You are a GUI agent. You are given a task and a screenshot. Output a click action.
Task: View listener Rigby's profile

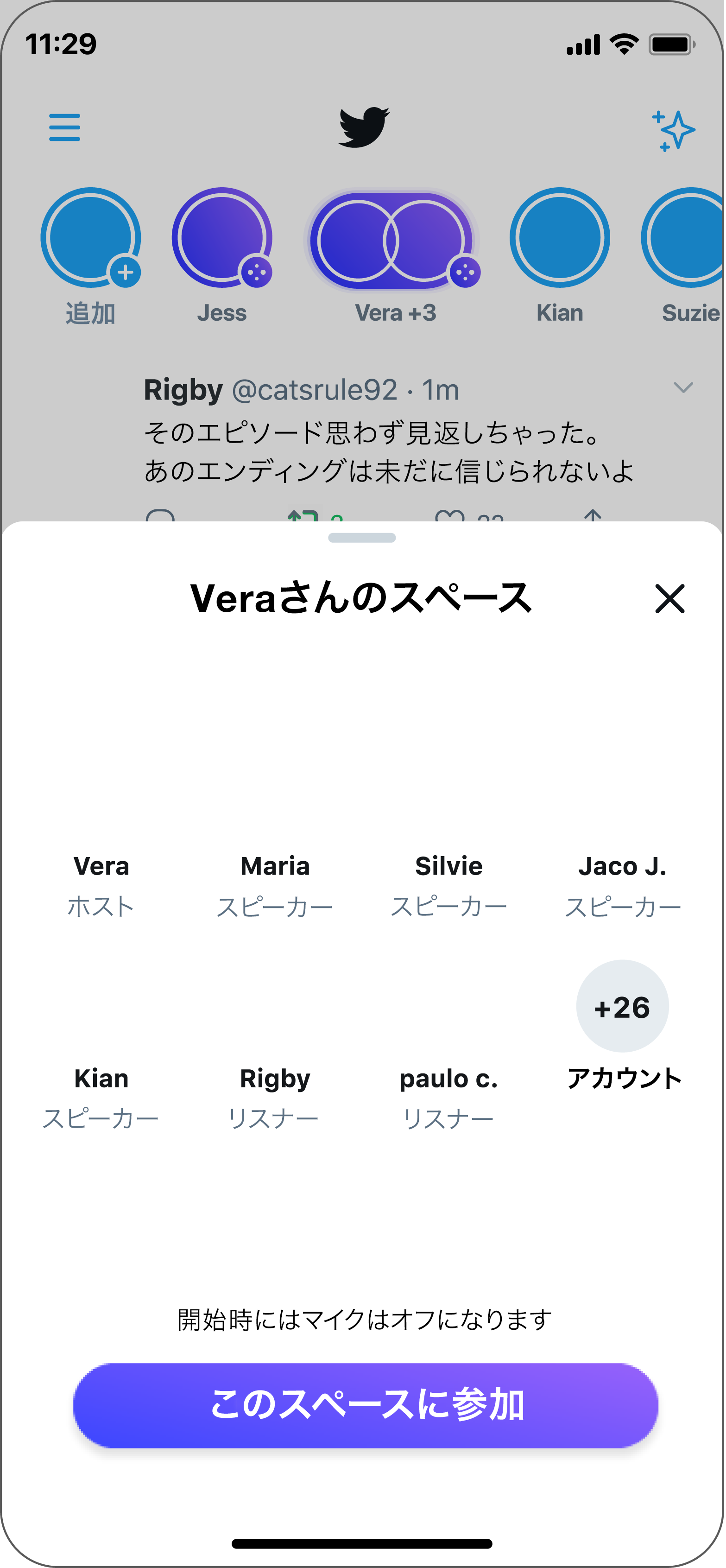tap(275, 1078)
